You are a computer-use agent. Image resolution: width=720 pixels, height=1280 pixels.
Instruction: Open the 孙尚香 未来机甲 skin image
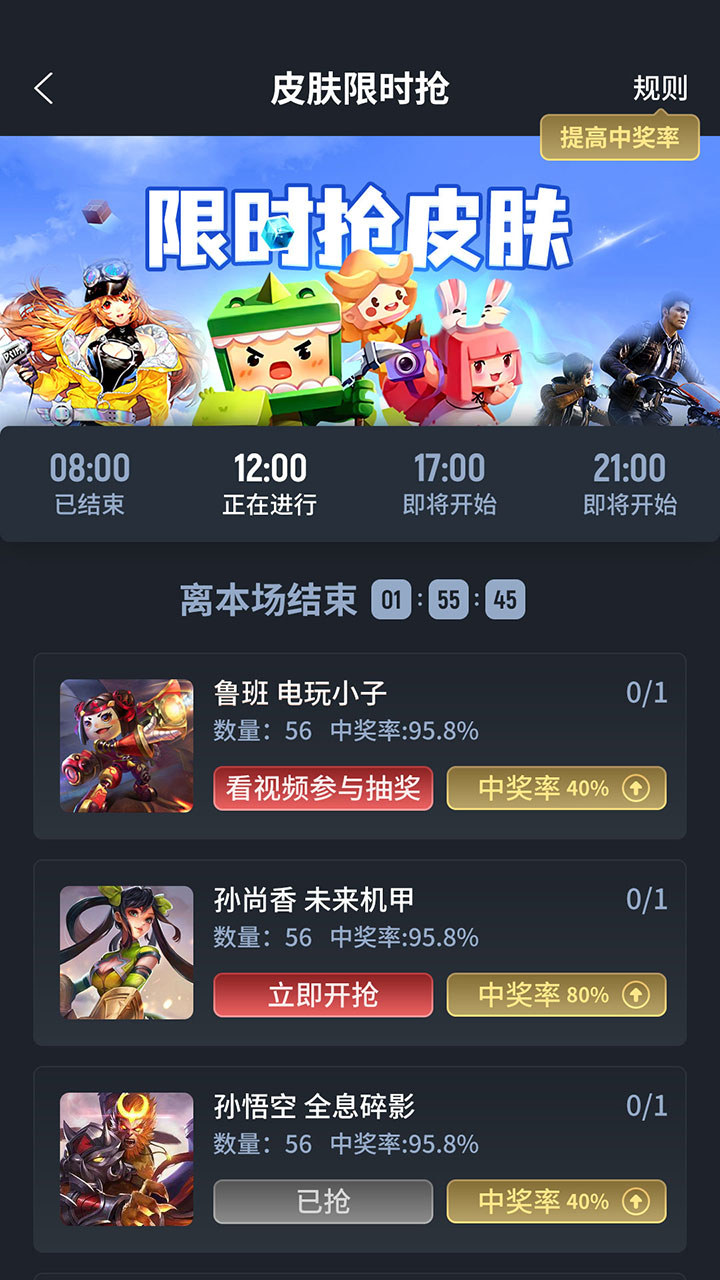coord(127,953)
